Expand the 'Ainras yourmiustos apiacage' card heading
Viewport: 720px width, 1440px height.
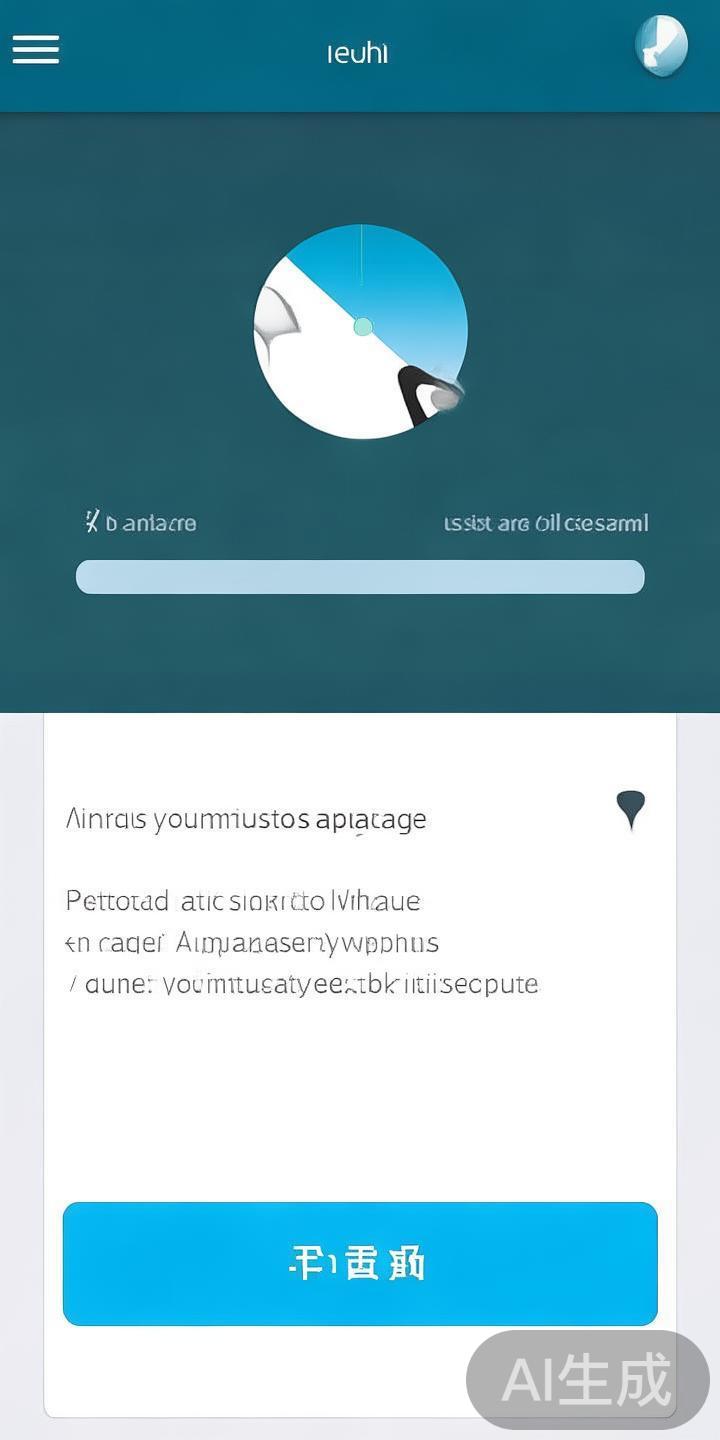246,817
